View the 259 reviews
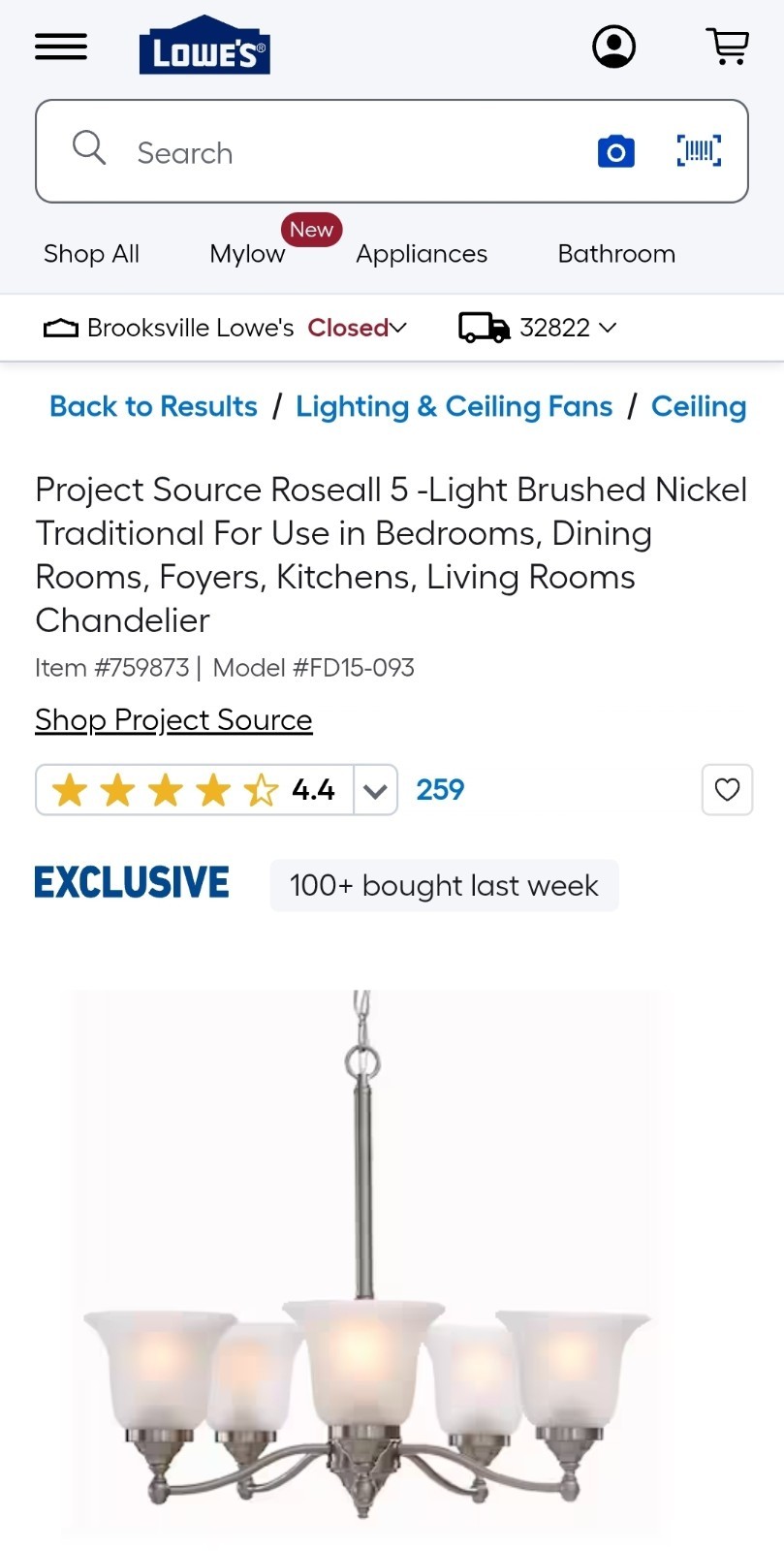 click(x=440, y=790)
